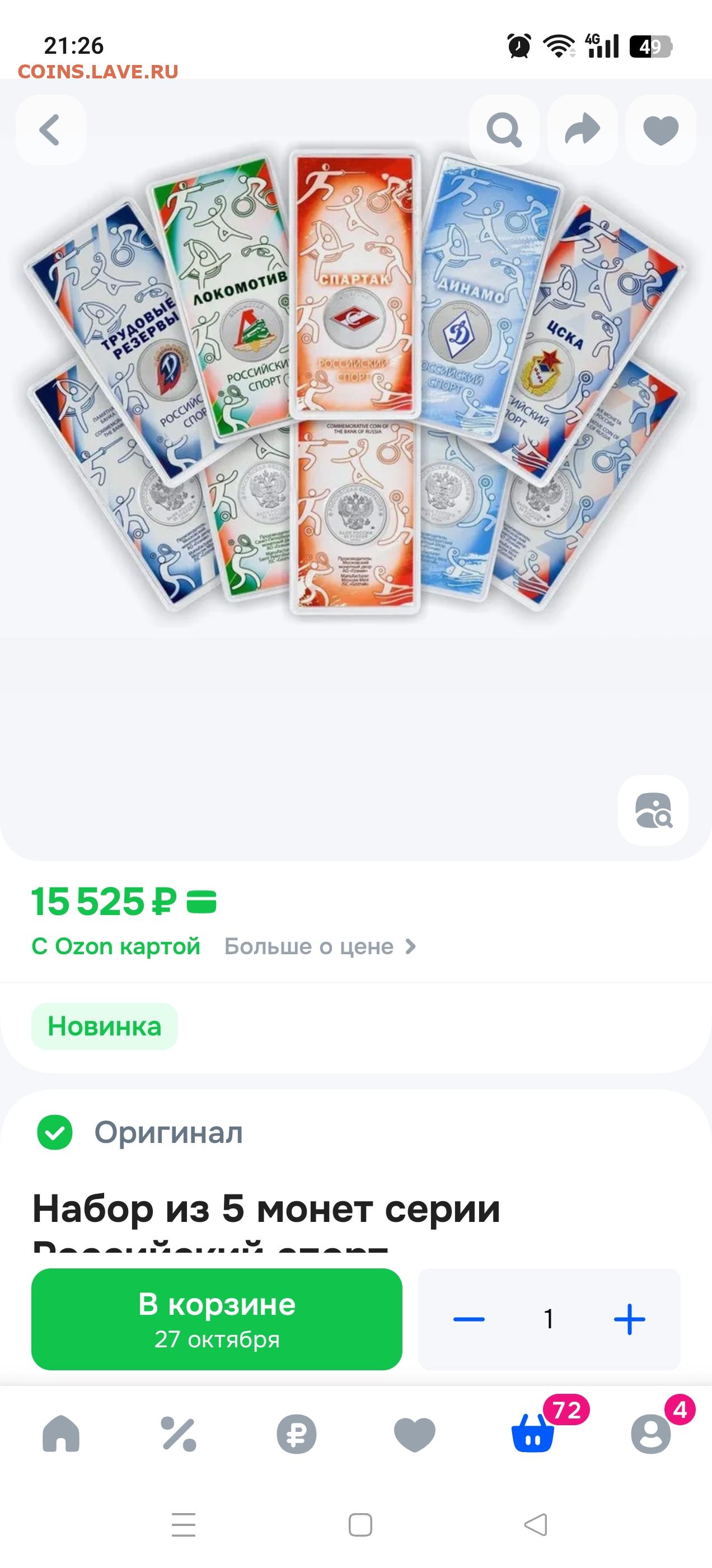Viewport: 712px width, 1568px height.
Task: Switch to the home tab
Action: pos(61,1434)
